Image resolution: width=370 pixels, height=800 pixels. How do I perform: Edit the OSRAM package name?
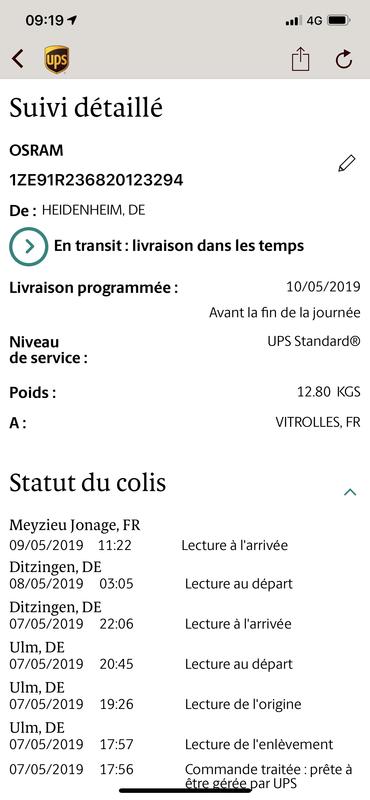click(347, 164)
